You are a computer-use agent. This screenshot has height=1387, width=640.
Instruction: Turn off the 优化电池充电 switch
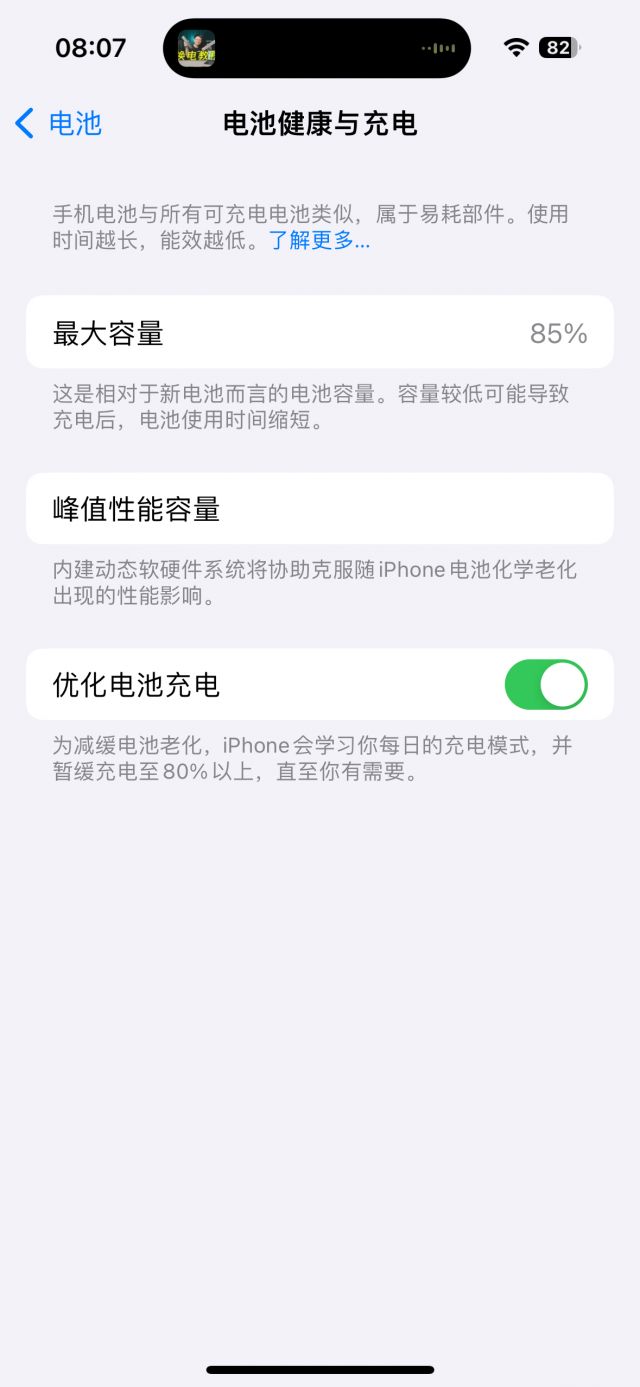(546, 685)
